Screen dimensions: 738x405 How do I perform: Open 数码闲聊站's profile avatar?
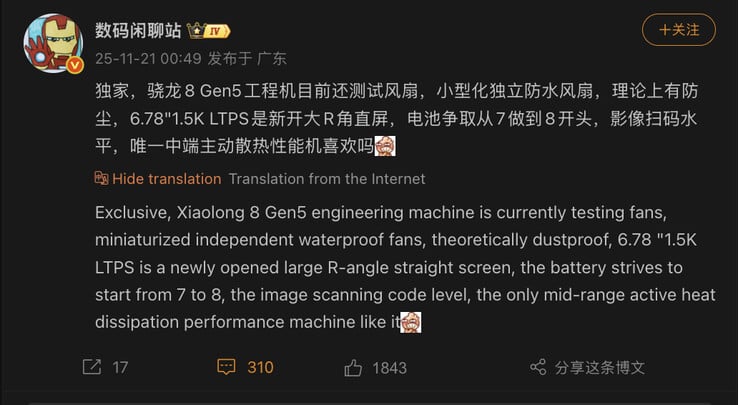[x=51, y=42]
